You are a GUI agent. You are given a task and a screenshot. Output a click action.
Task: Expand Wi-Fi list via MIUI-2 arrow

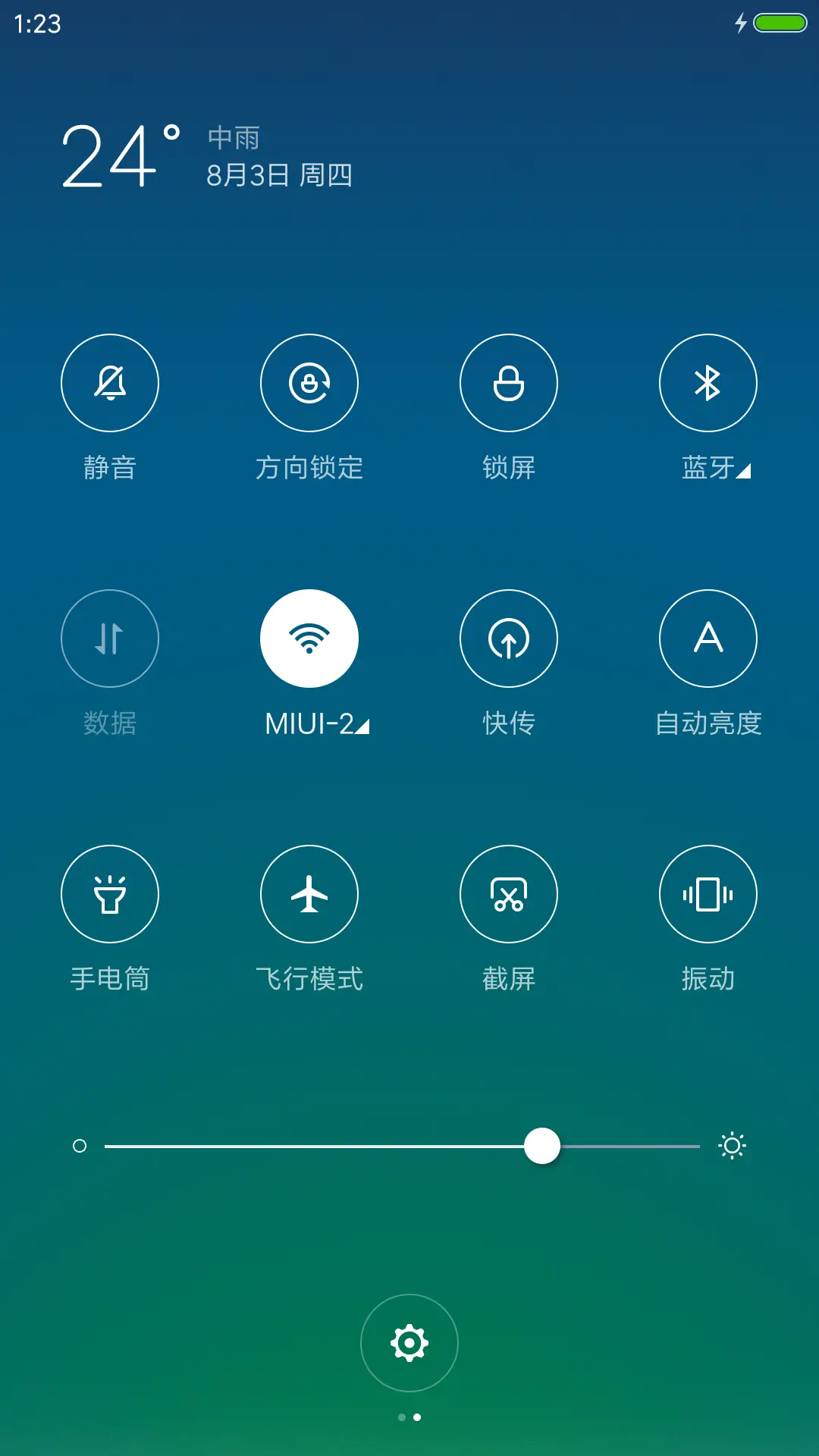click(x=364, y=725)
